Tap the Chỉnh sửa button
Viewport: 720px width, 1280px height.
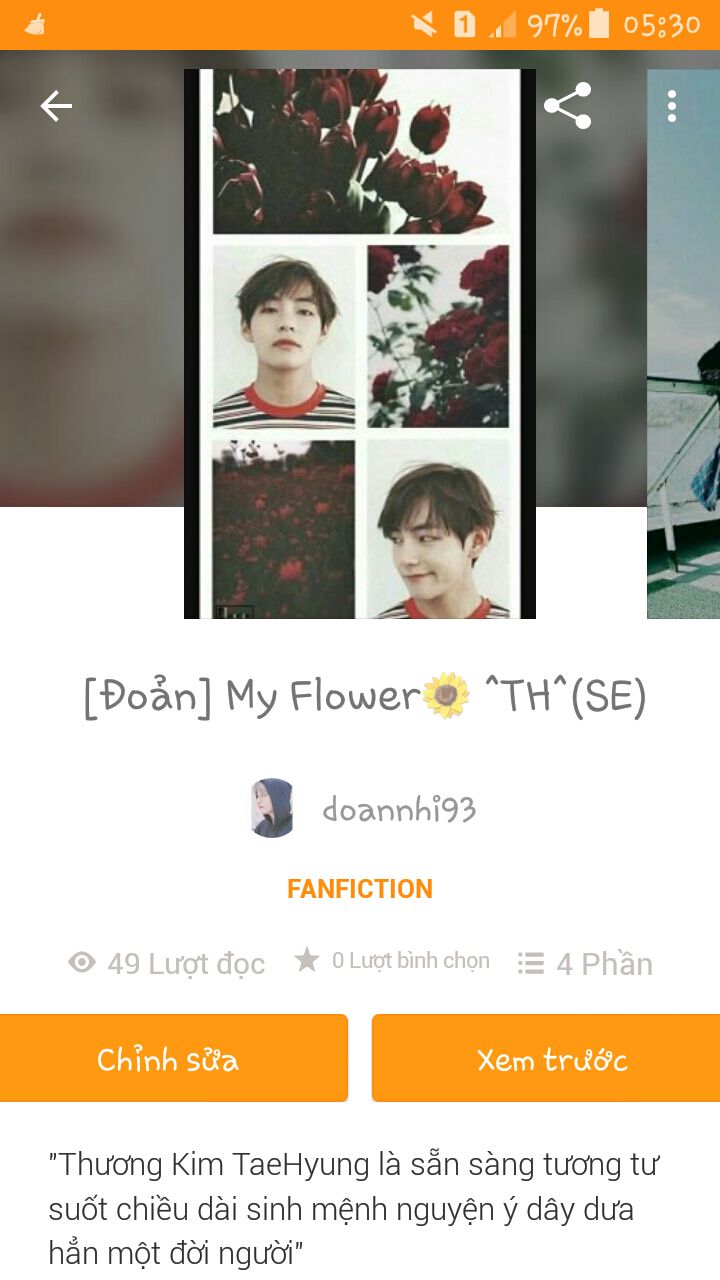(173, 1059)
